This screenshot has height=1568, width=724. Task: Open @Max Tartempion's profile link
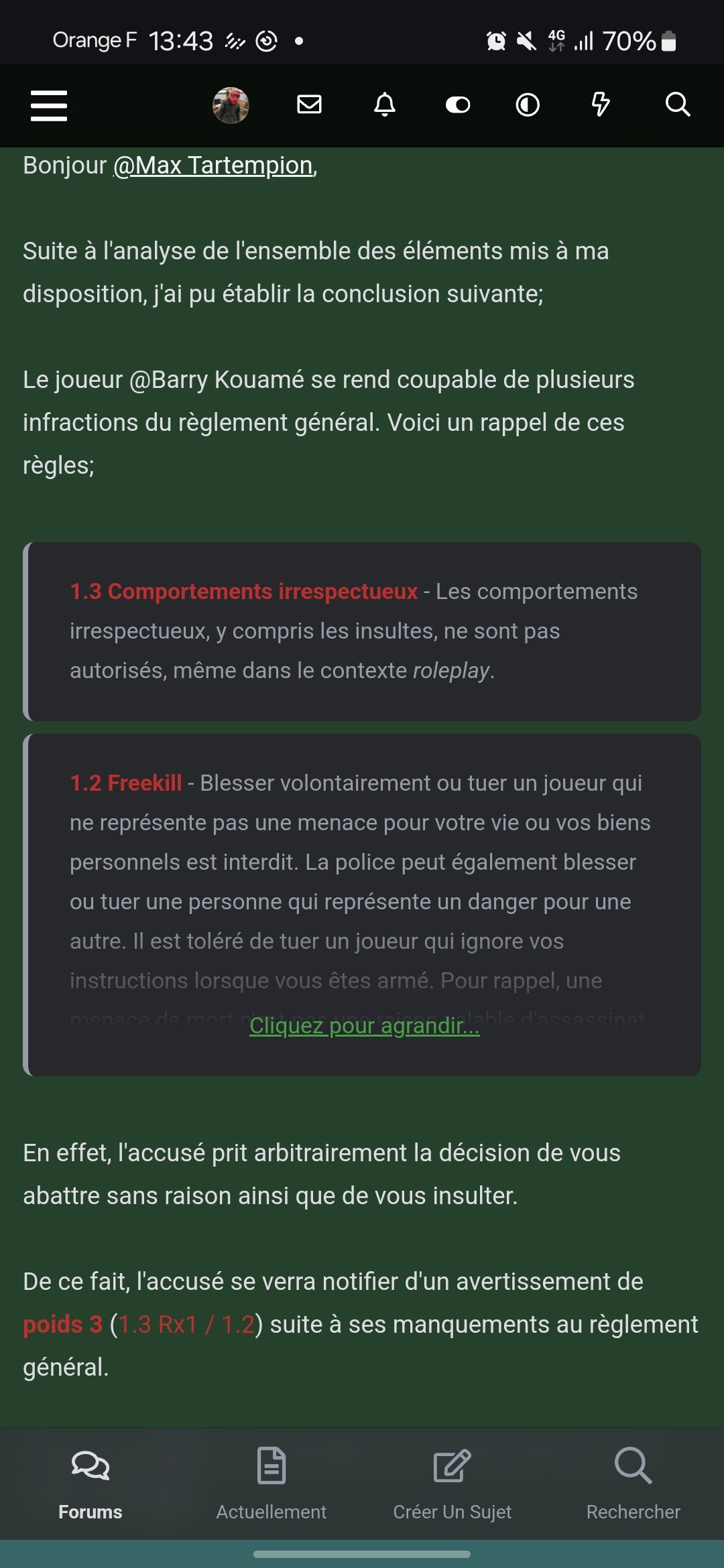[213, 166]
